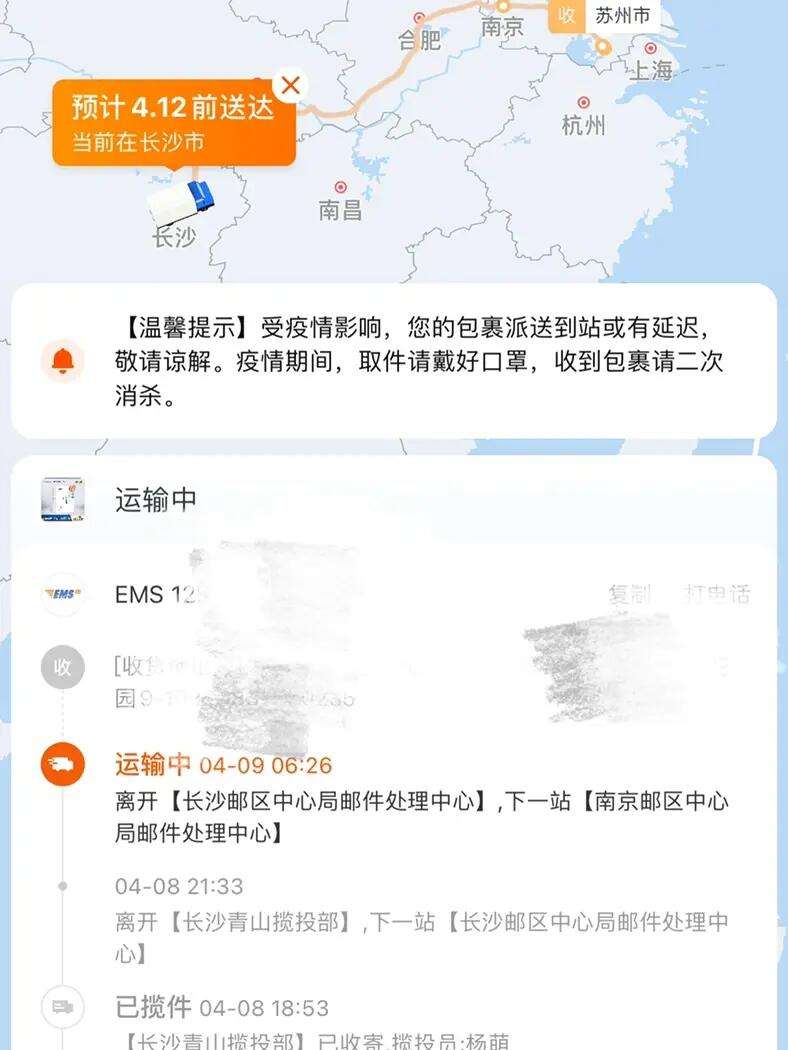Click the gray 收 recipient circle icon

click(62, 667)
